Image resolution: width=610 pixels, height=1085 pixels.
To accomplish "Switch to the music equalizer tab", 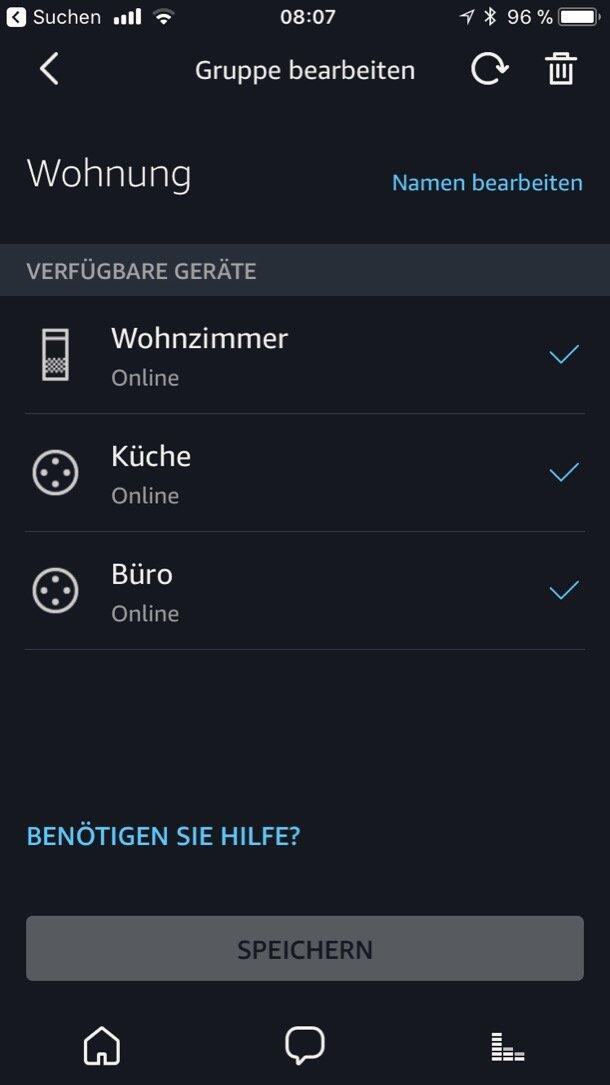I will pos(508,1047).
